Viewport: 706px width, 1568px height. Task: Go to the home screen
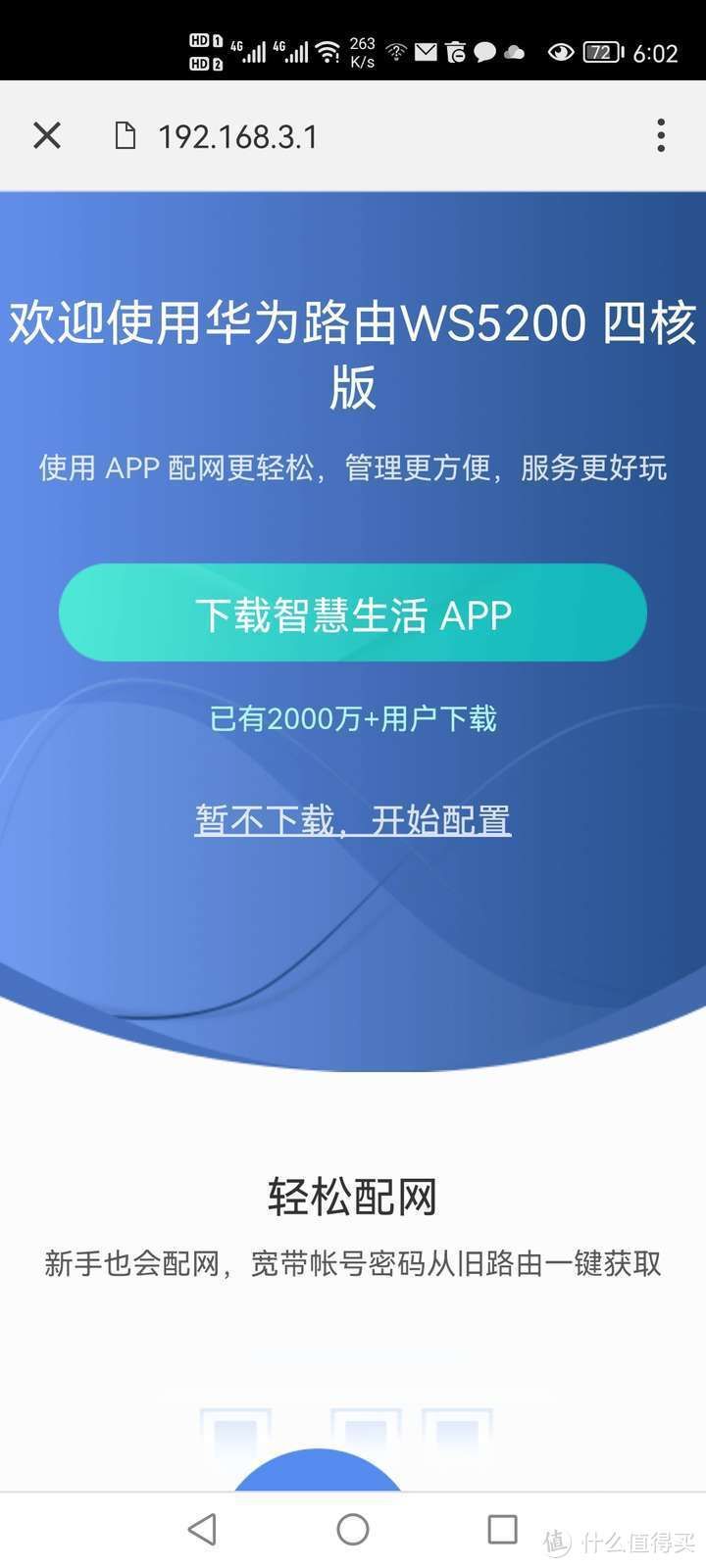point(353,1529)
